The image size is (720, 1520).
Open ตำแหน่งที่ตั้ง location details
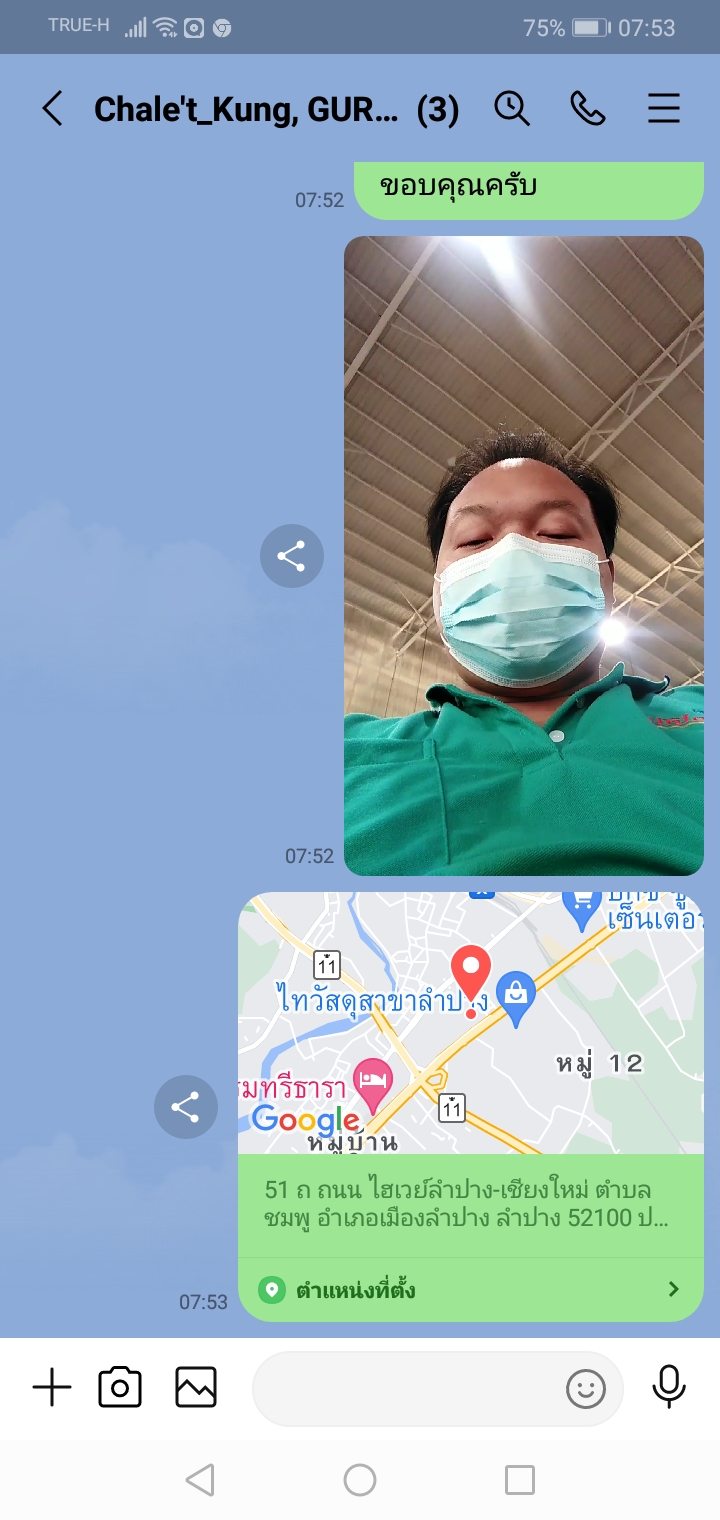point(470,1289)
